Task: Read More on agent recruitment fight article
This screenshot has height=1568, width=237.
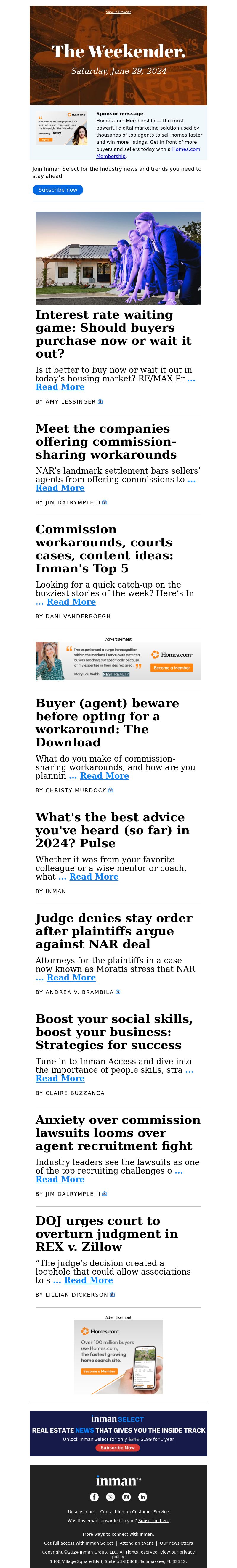Action: coord(60,1180)
